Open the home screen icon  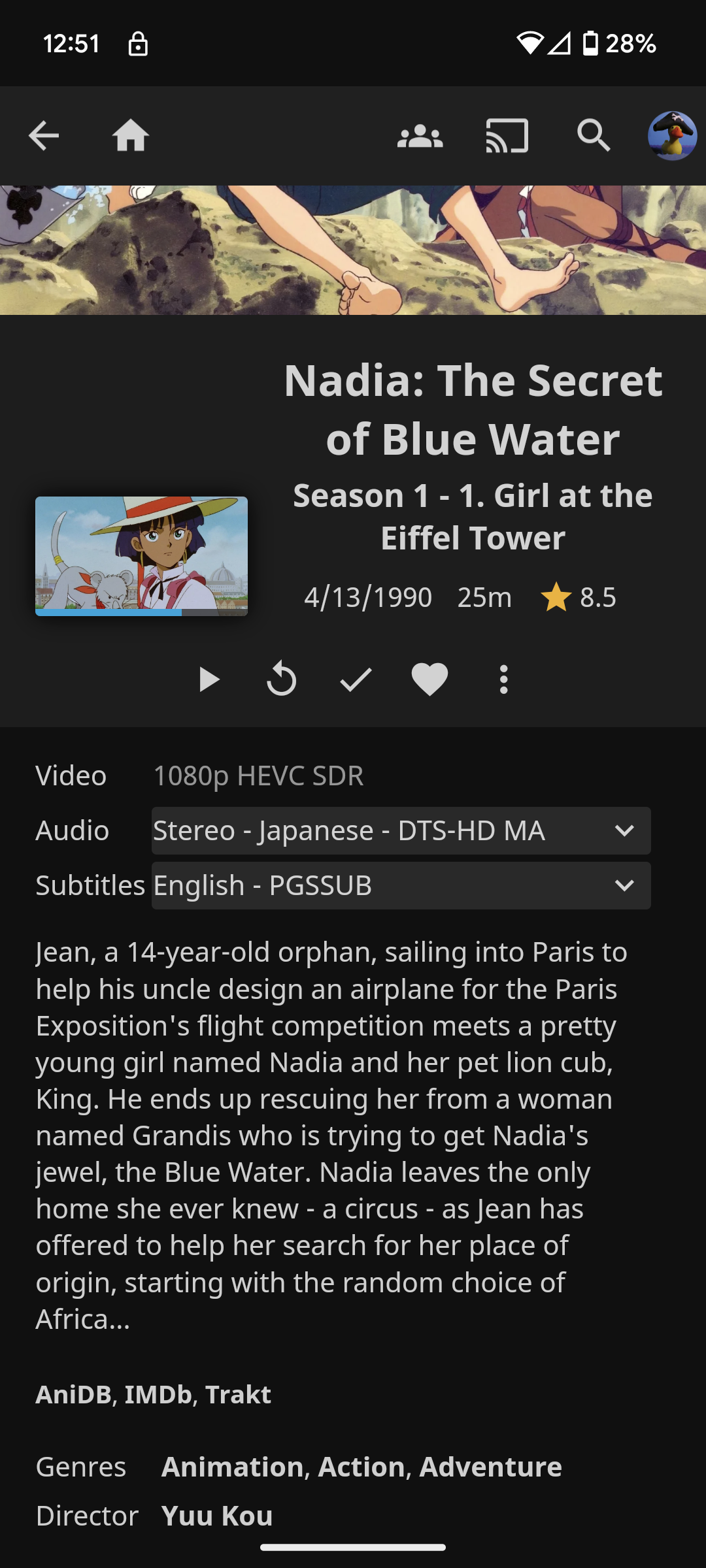[131, 136]
